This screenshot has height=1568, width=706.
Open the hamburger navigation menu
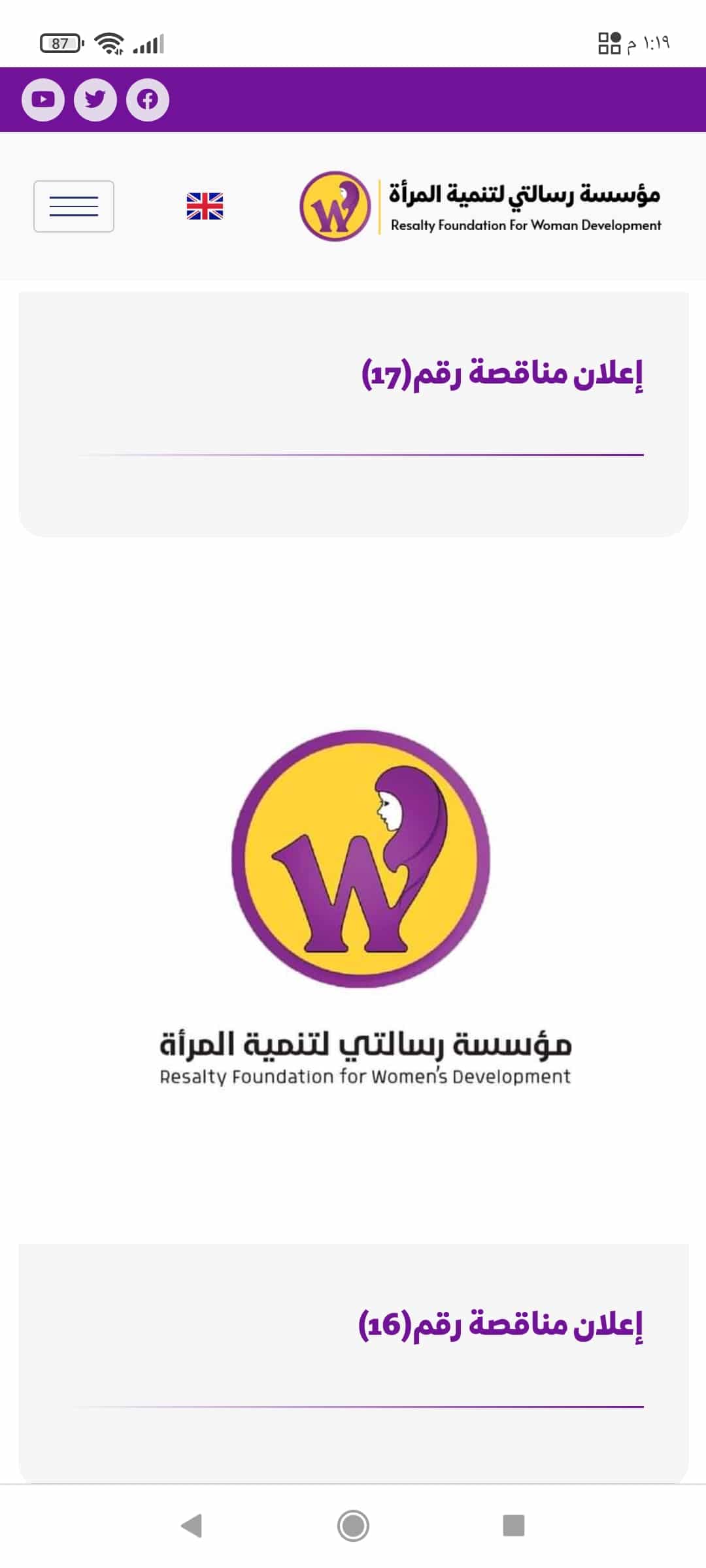74,206
